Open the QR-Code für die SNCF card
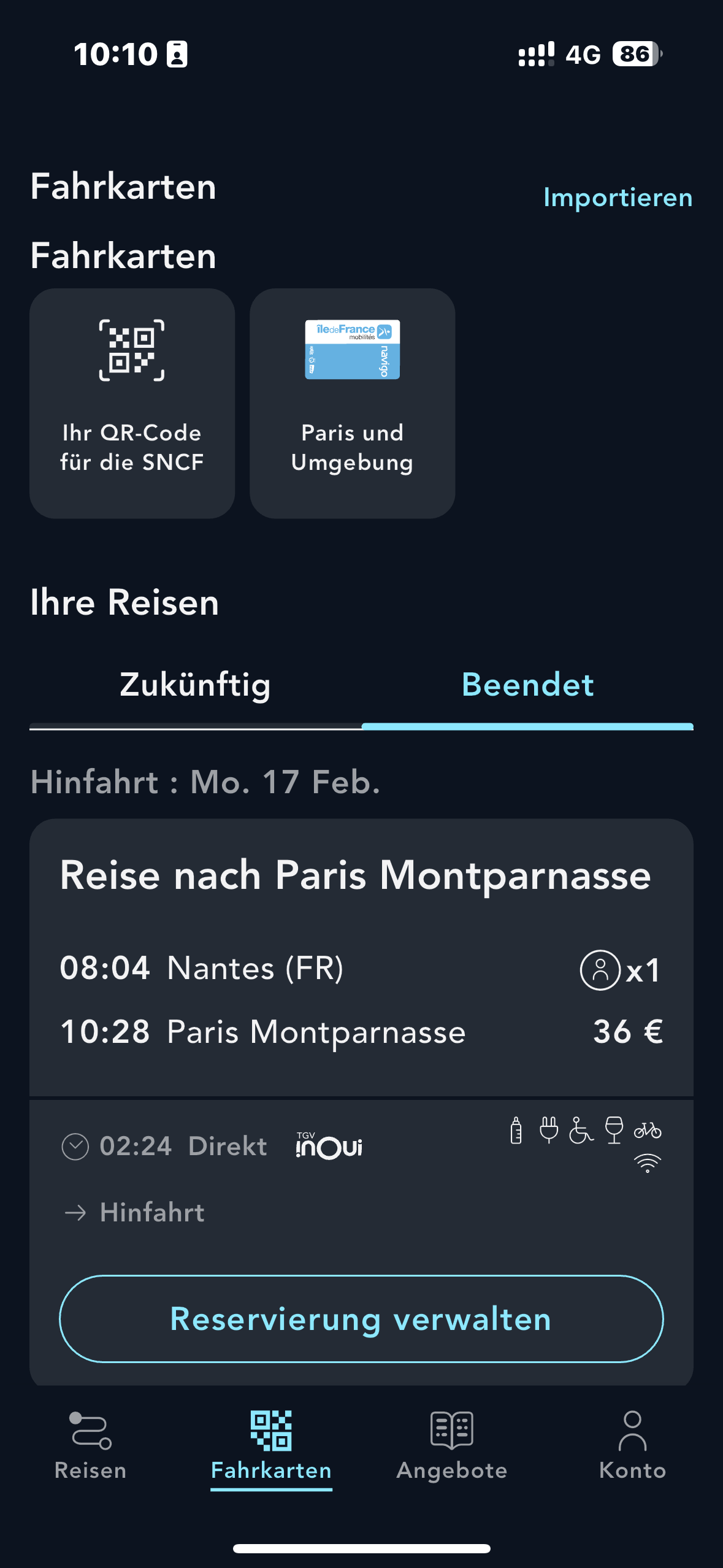This screenshot has width=723, height=1568. [x=132, y=403]
